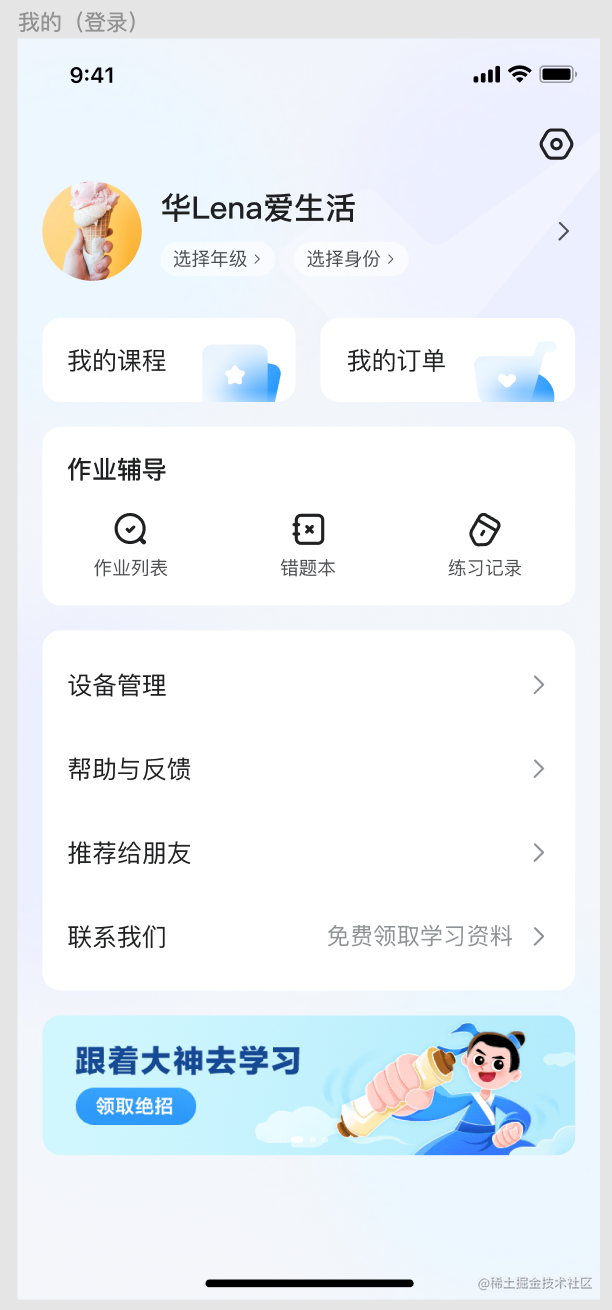Open the 我的订单 card
This screenshot has height=1310, width=612.
pyautogui.click(x=447, y=361)
